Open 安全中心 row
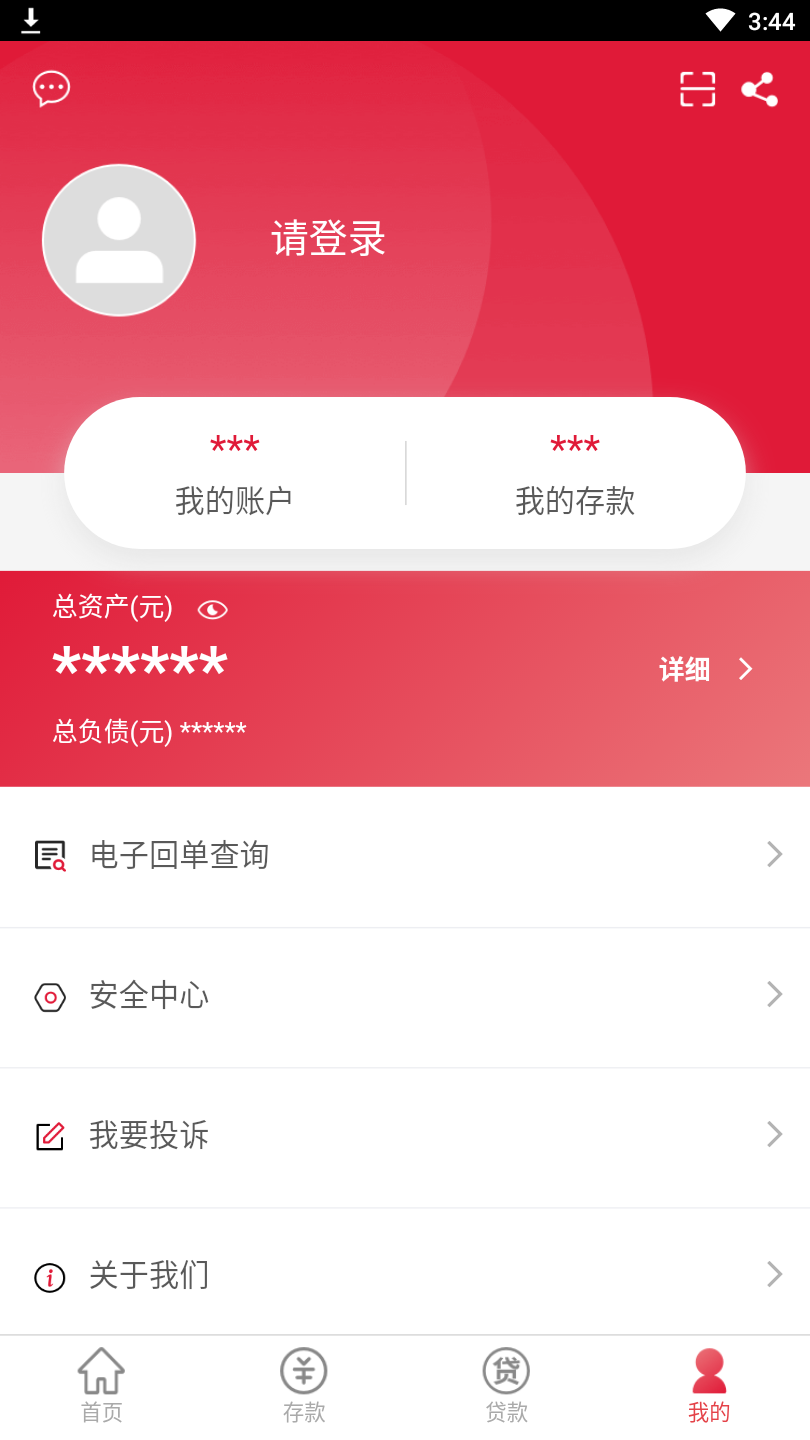The image size is (810, 1440). click(x=405, y=996)
